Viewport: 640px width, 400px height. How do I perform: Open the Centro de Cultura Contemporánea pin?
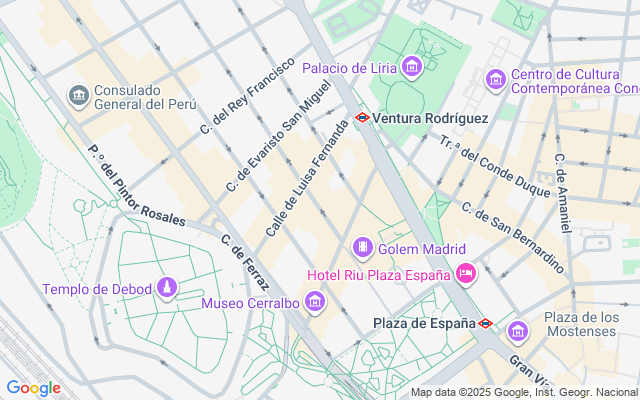(x=494, y=80)
